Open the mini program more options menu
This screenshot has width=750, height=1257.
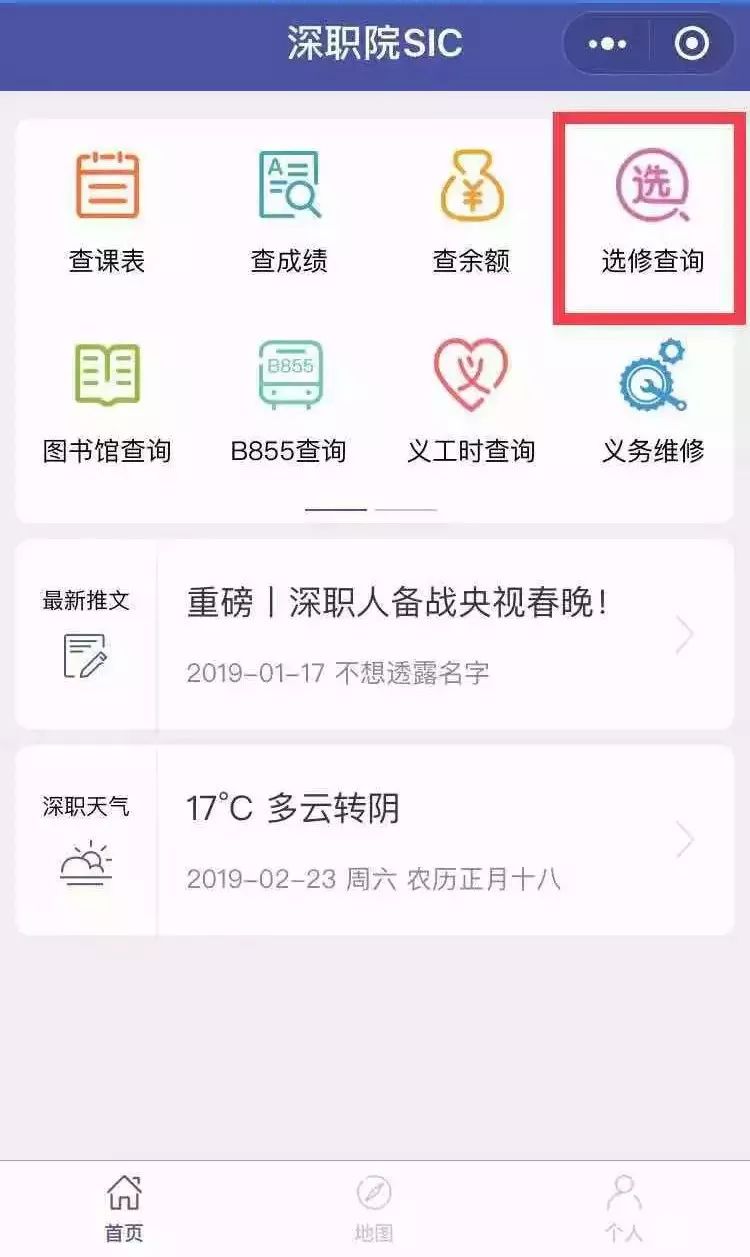point(607,44)
